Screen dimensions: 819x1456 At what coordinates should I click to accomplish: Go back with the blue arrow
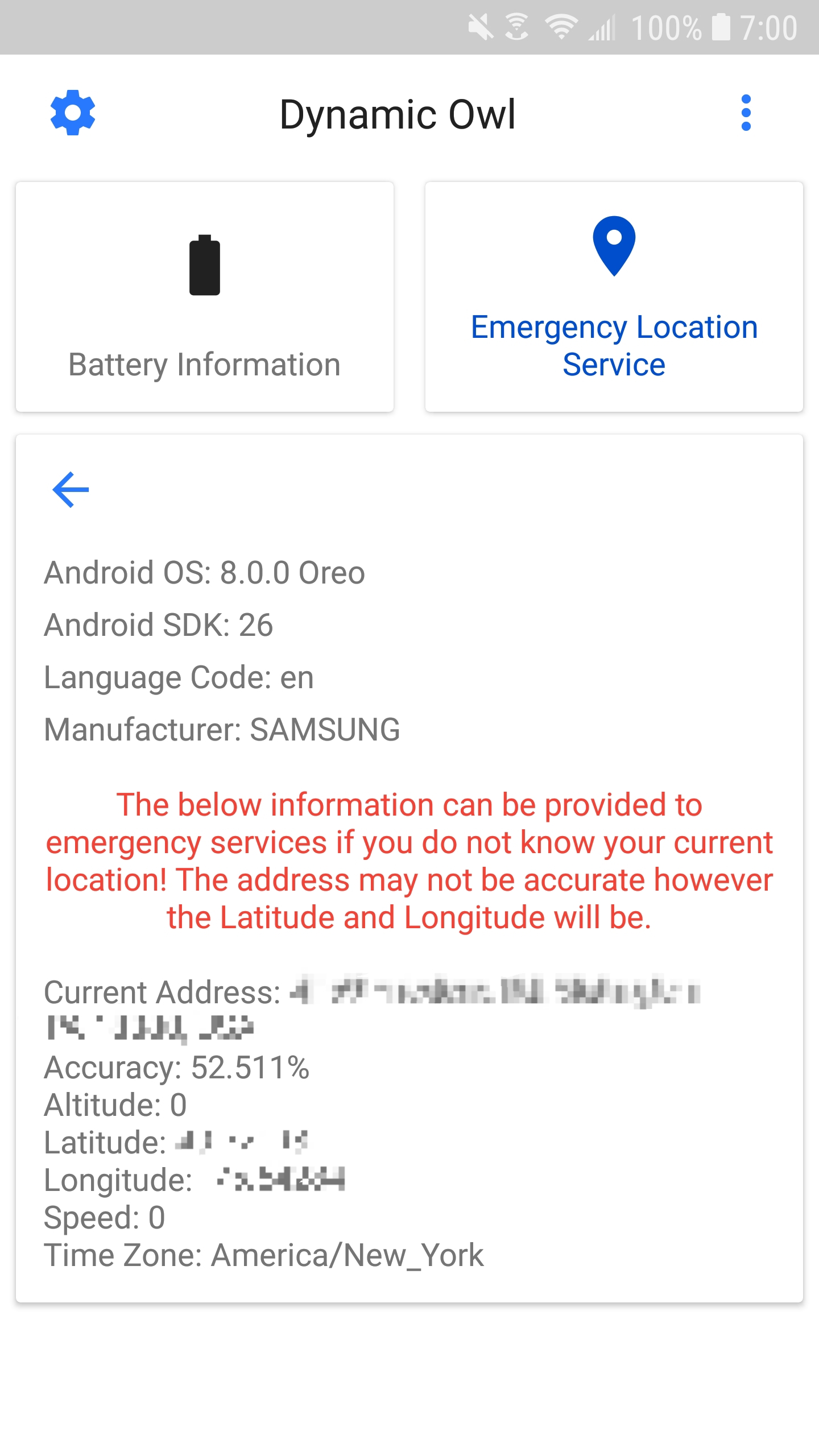coord(71,489)
